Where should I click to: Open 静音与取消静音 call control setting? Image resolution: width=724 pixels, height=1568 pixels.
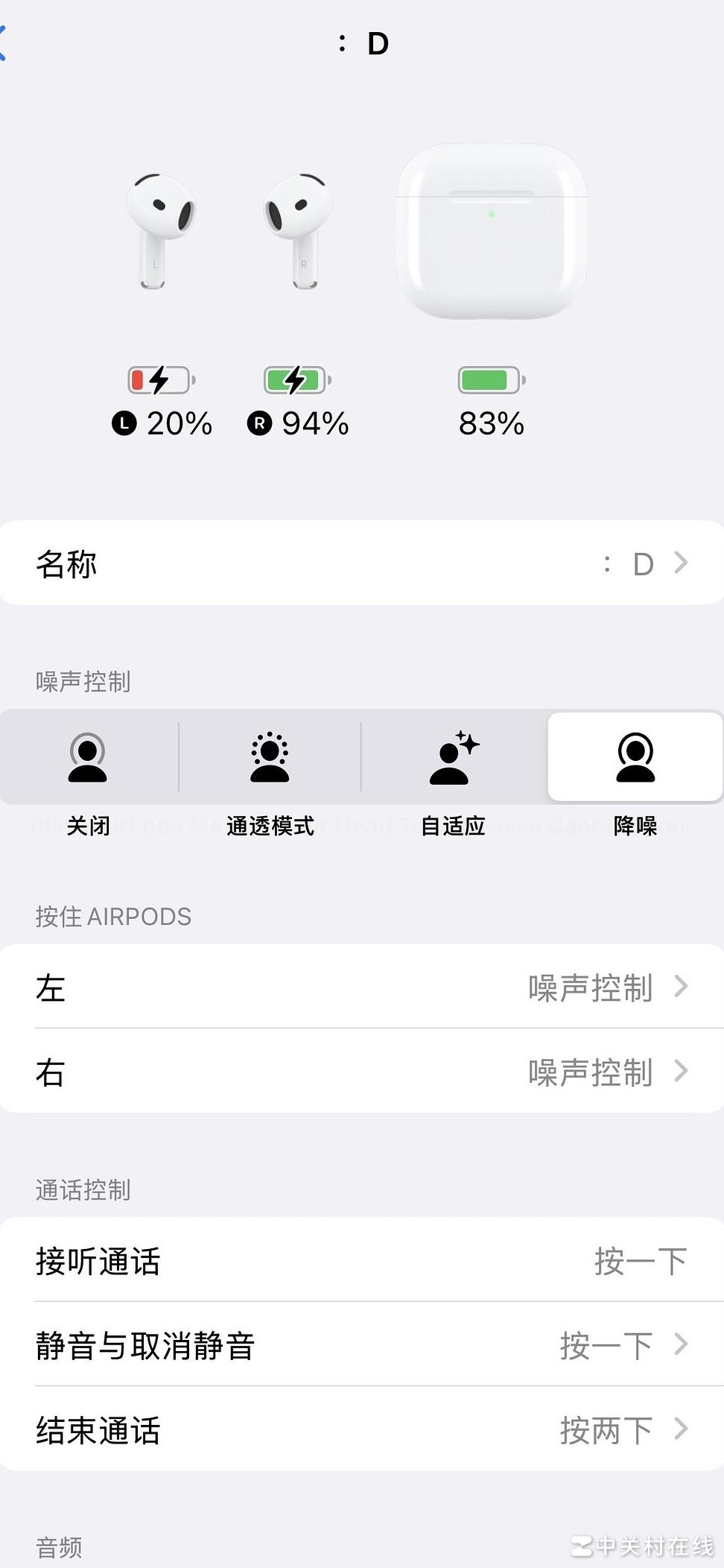362,1345
